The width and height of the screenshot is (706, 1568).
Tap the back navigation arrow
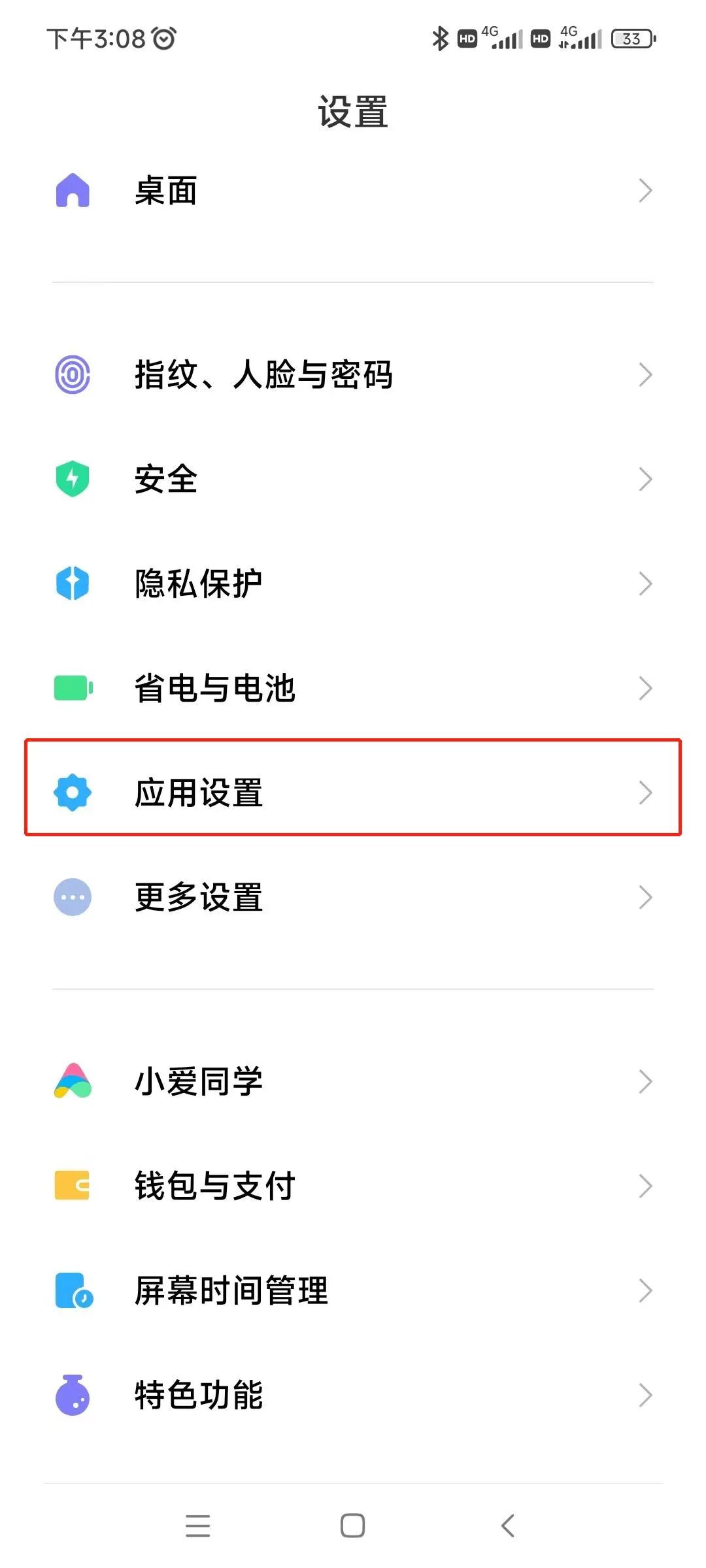pyautogui.click(x=509, y=1526)
